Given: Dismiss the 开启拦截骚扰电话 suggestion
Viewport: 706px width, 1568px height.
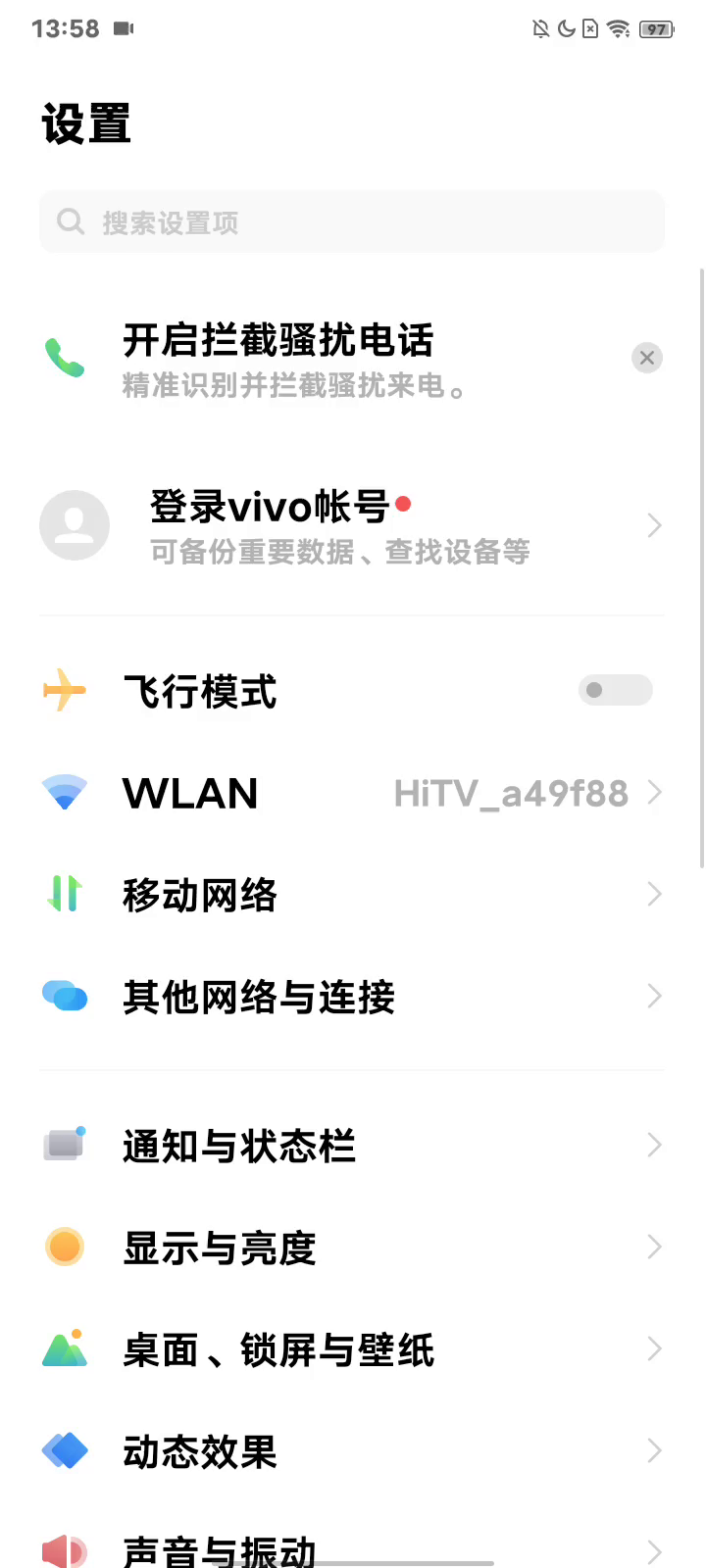Looking at the screenshot, I should [x=647, y=358].
